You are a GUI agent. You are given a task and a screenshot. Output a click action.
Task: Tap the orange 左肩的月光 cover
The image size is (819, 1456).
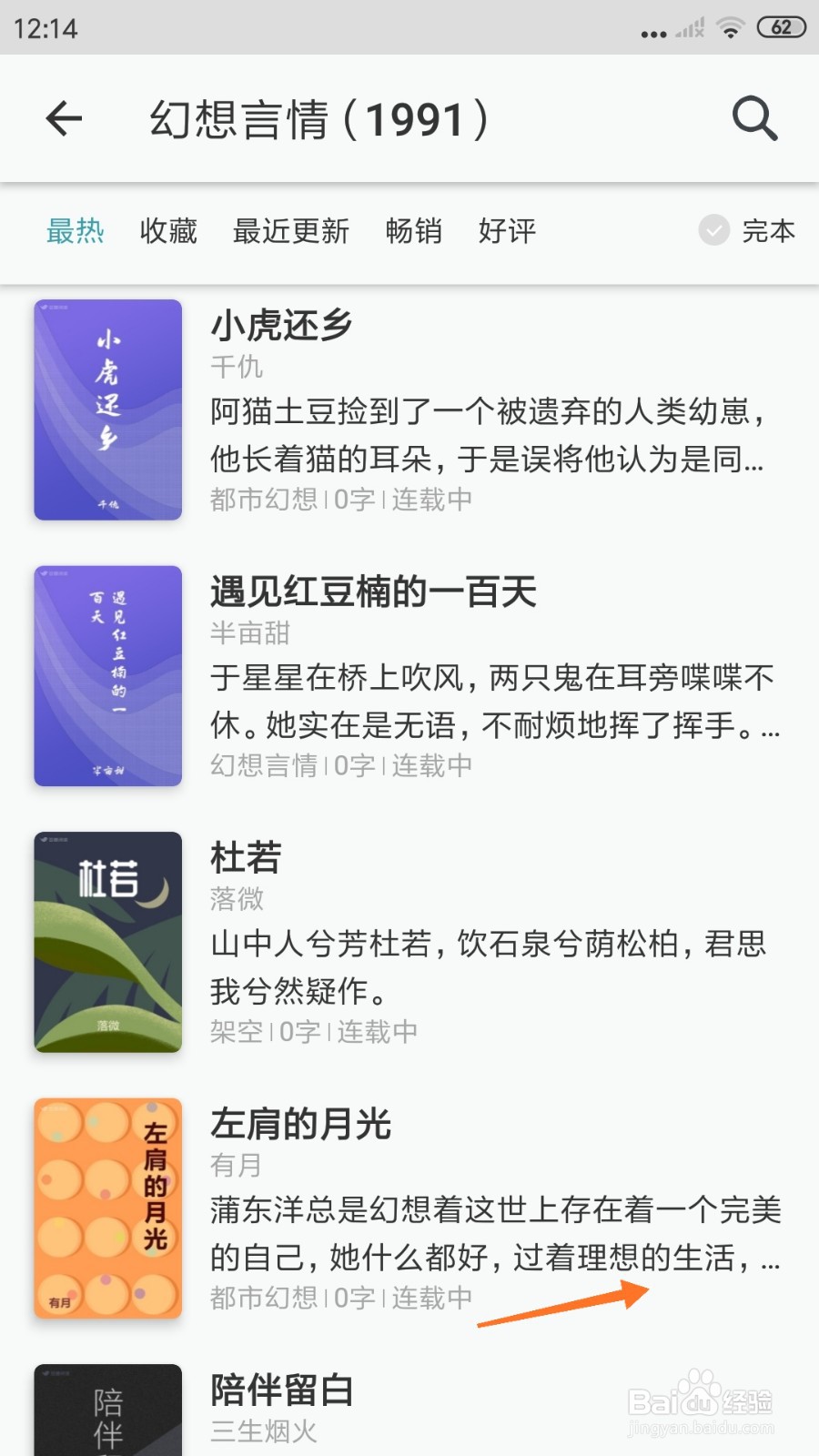[106, 1208]
